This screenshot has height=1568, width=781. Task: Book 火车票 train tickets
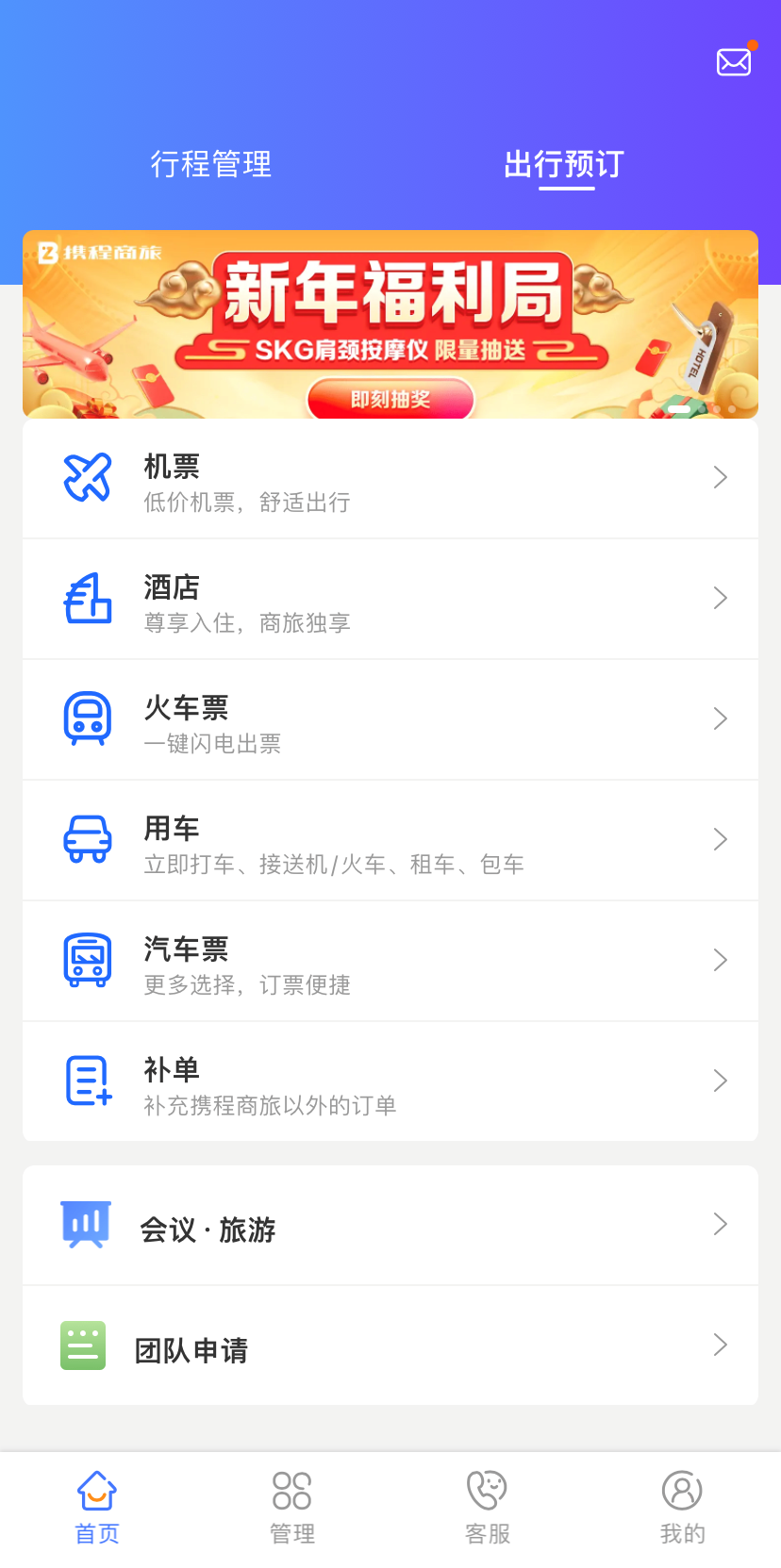(x=390, y=720)
